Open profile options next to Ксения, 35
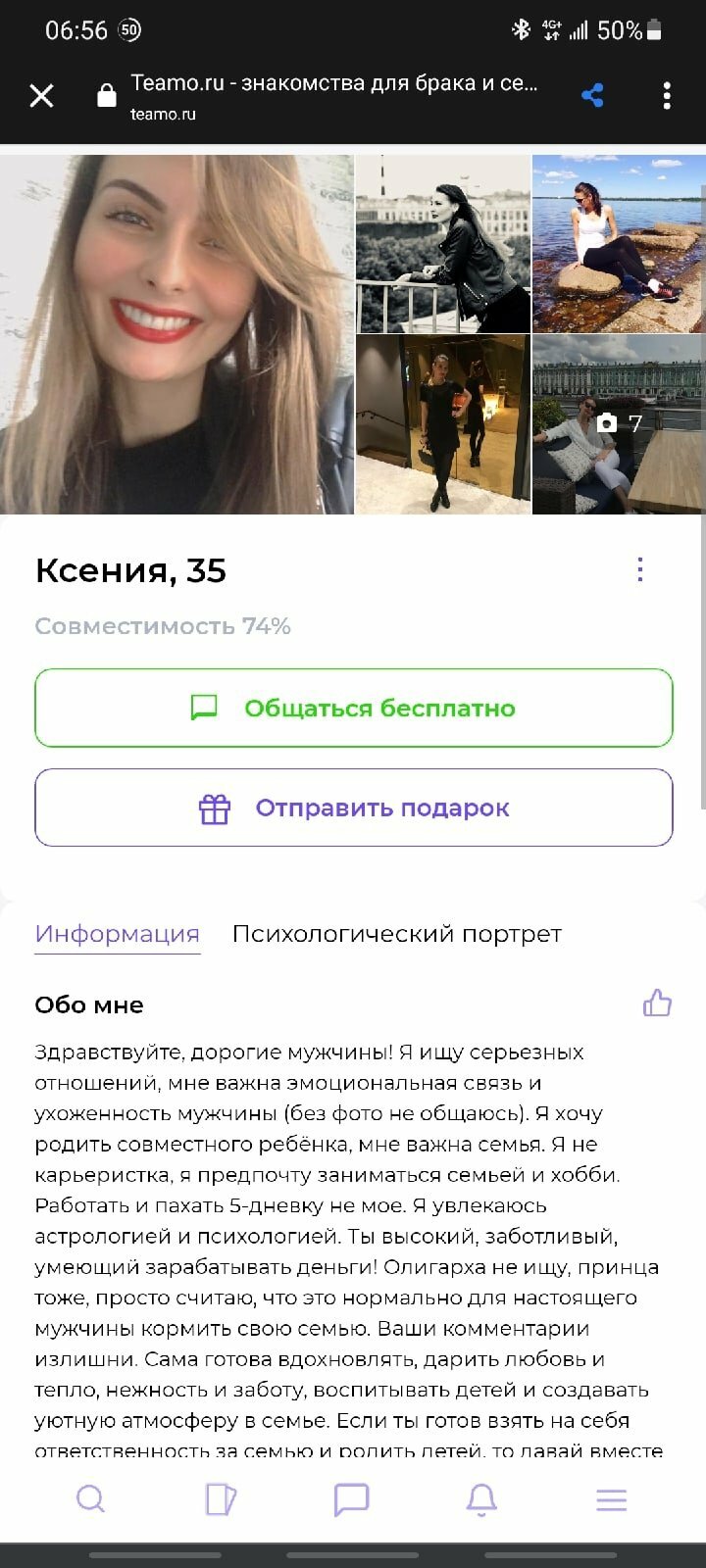Viewport: 706px width, 1568px height. pyautogui.click(x=640, y=569)
